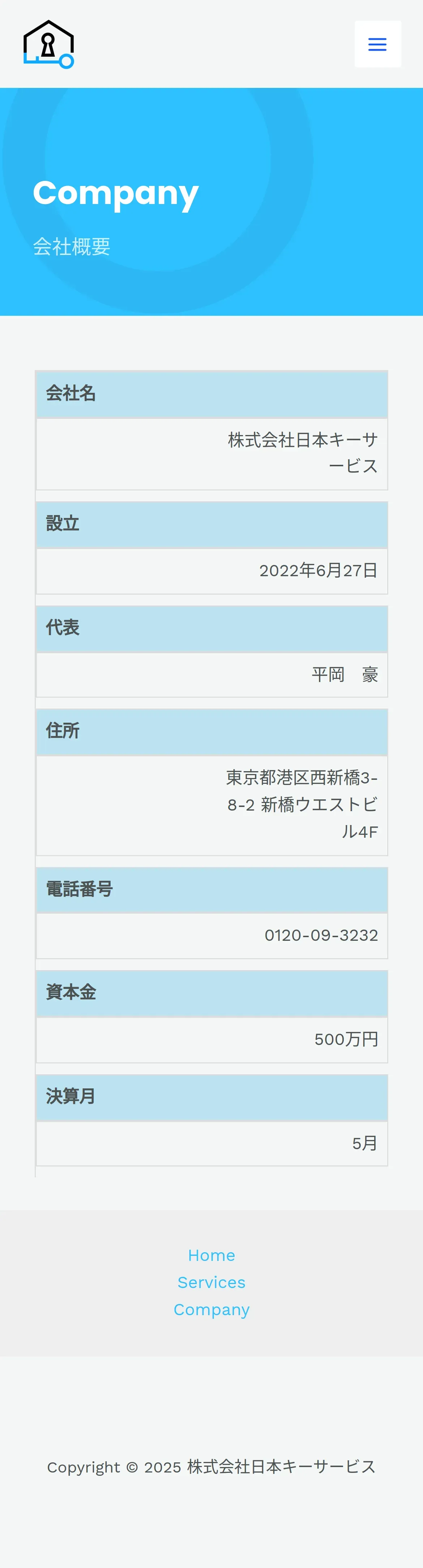This screenshot has width=423, height=1568.
Task: Tap the house-key site logo
Action: click(x=49, y=44)
